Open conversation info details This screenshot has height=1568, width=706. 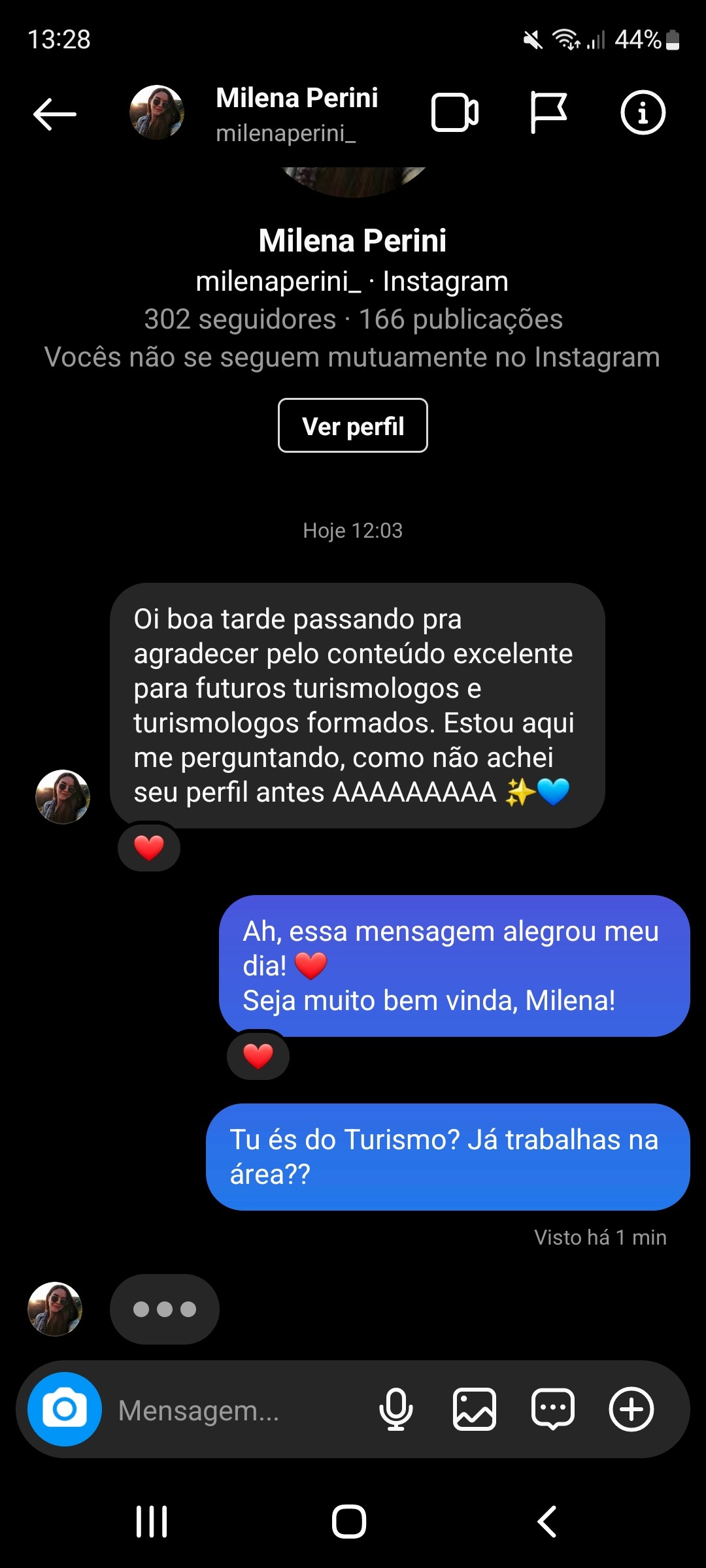pos(643,113)
